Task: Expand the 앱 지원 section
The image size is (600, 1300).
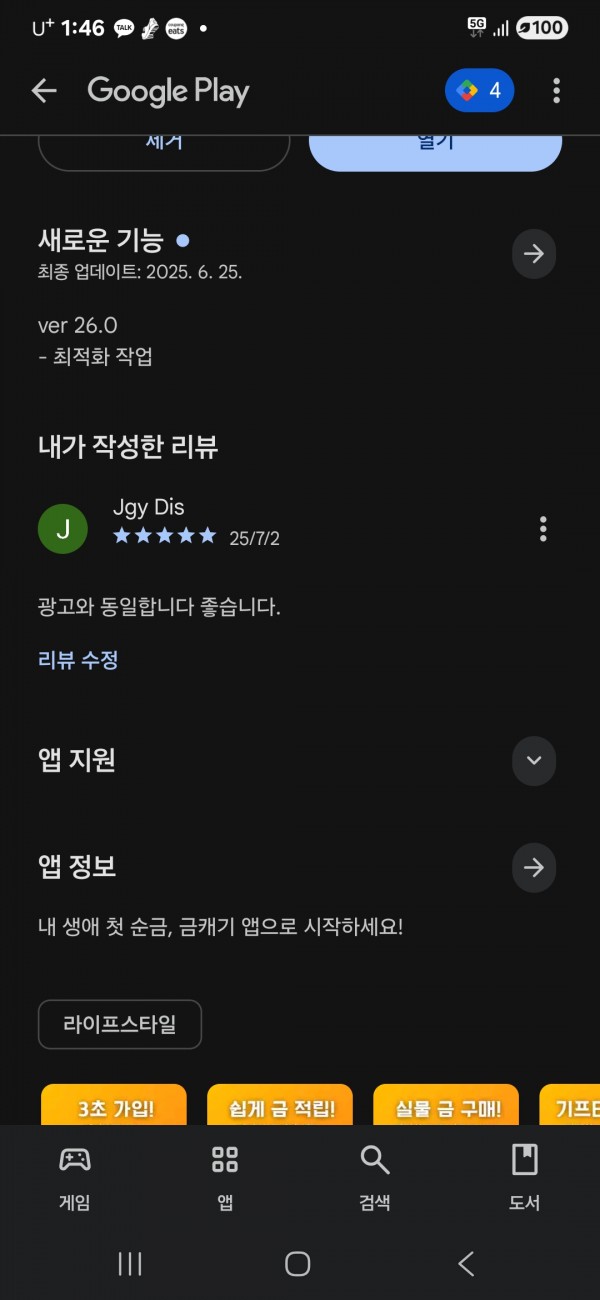Action: [x=534, y=761]
